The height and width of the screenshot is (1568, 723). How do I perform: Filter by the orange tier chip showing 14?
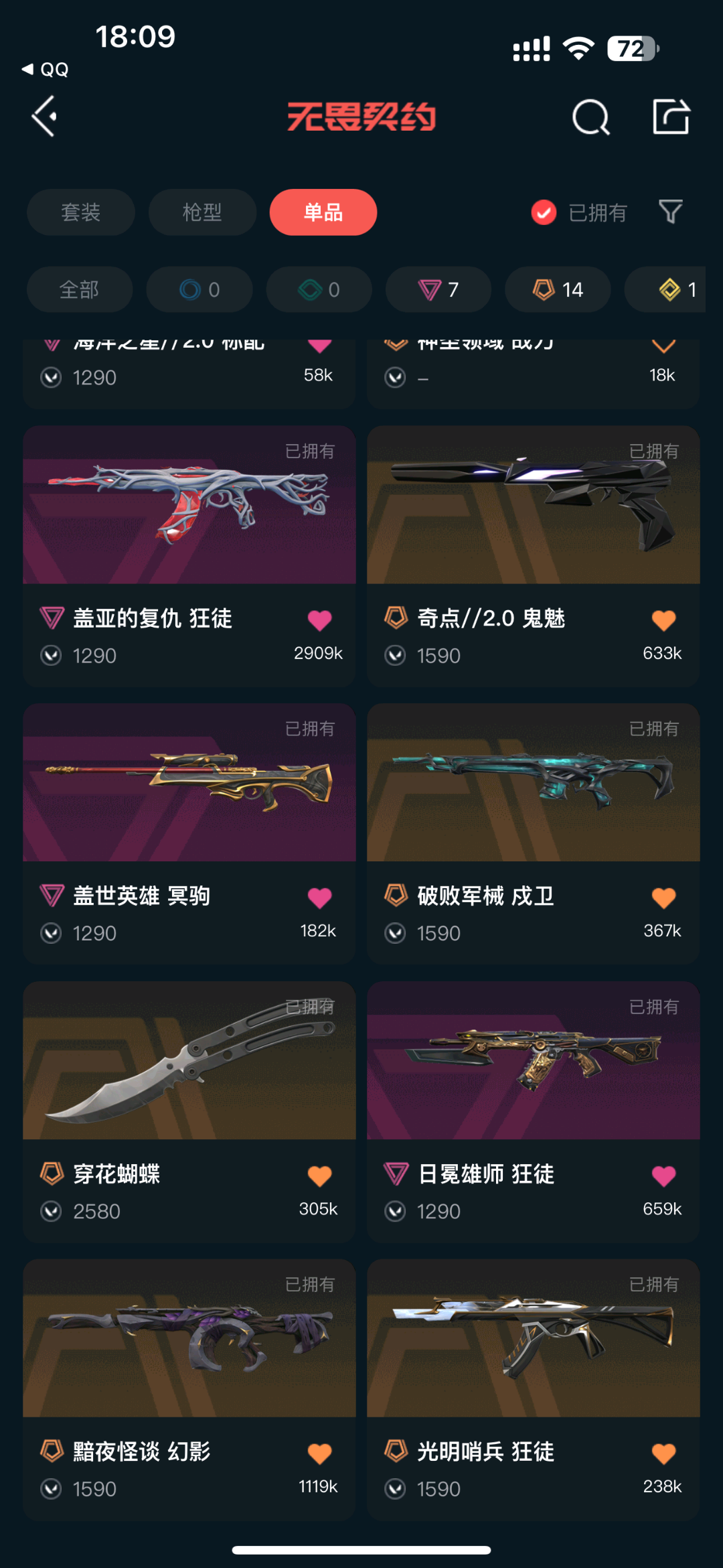[558, 289]
